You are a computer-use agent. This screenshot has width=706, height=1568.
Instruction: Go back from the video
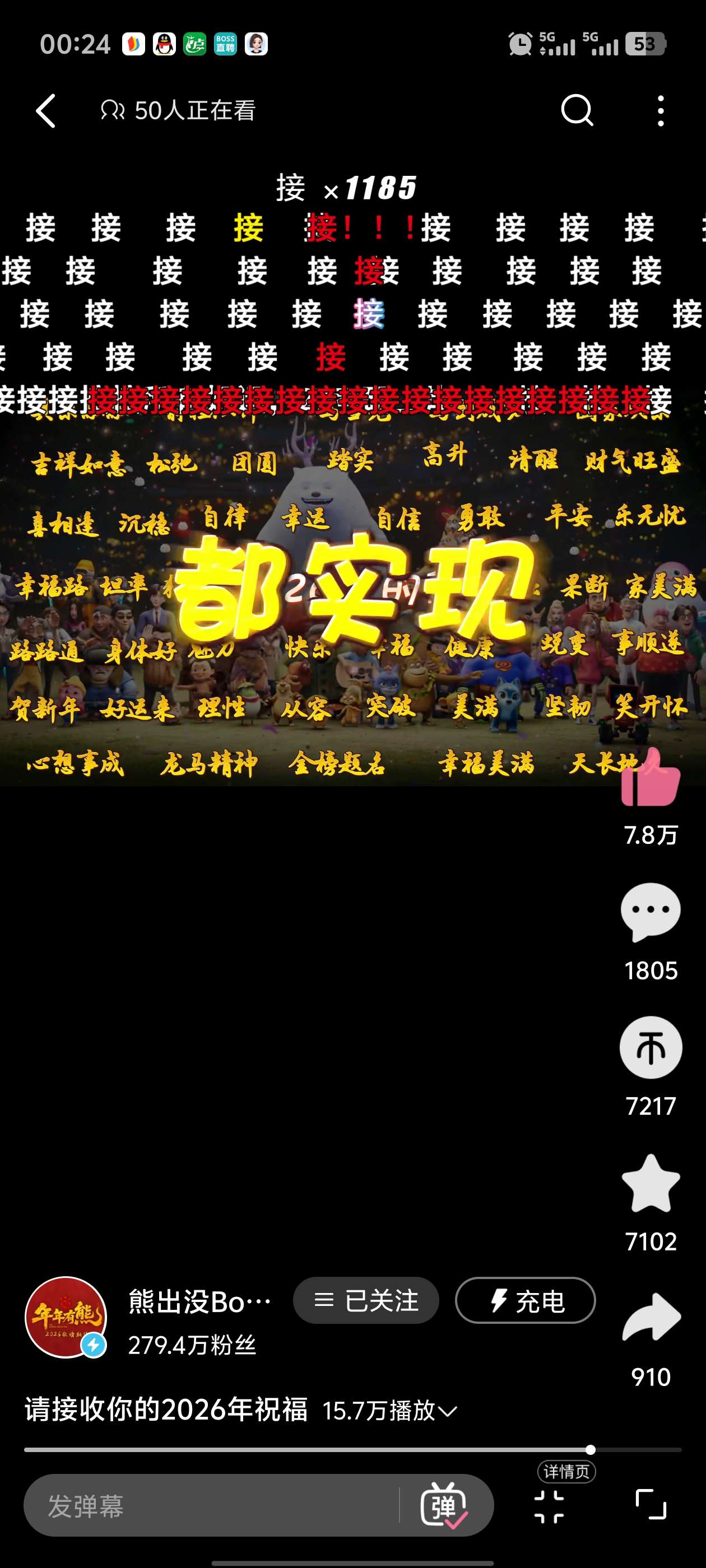(47, 111)
